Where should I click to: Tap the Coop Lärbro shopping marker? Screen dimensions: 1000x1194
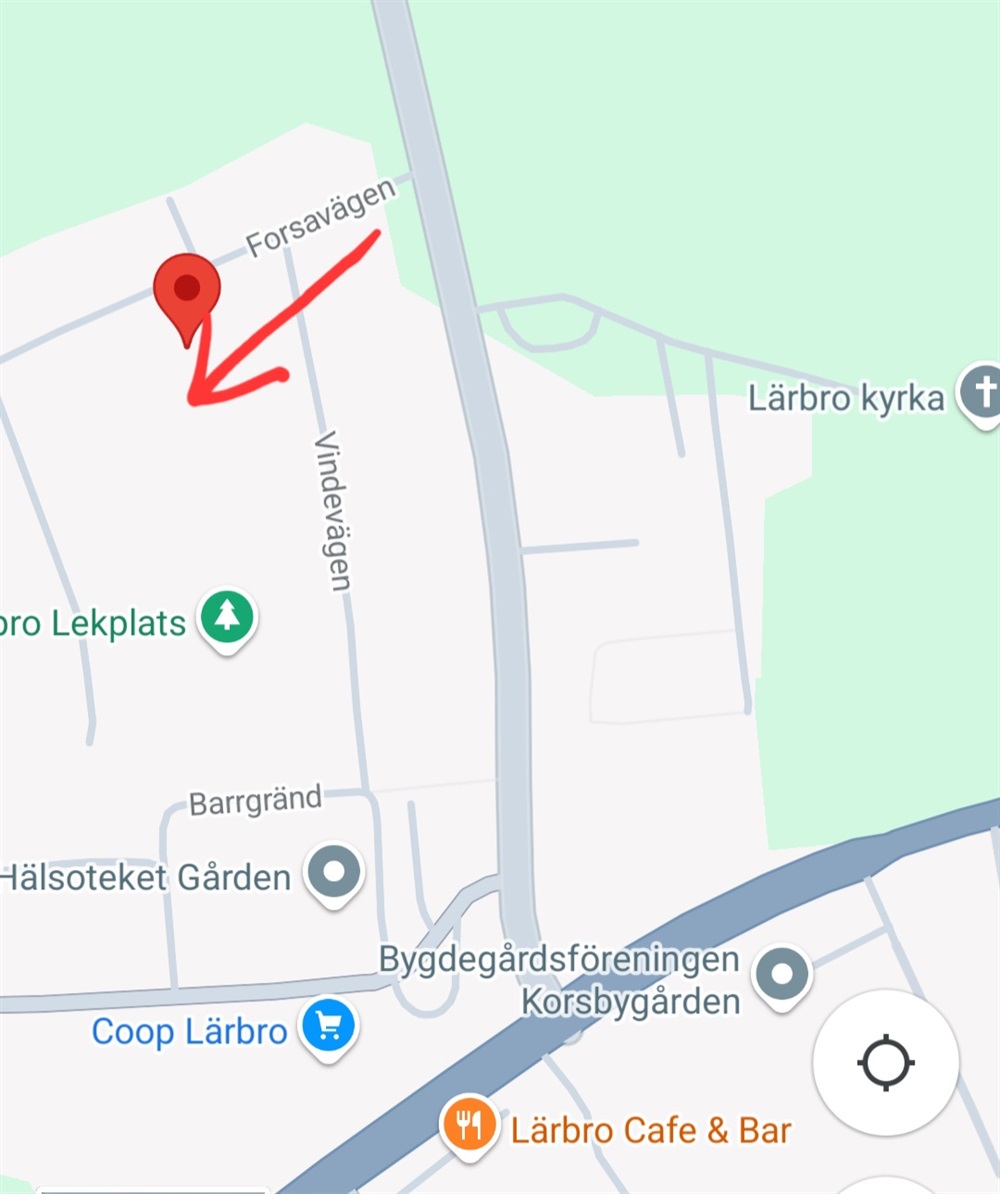coord(328,1027)
